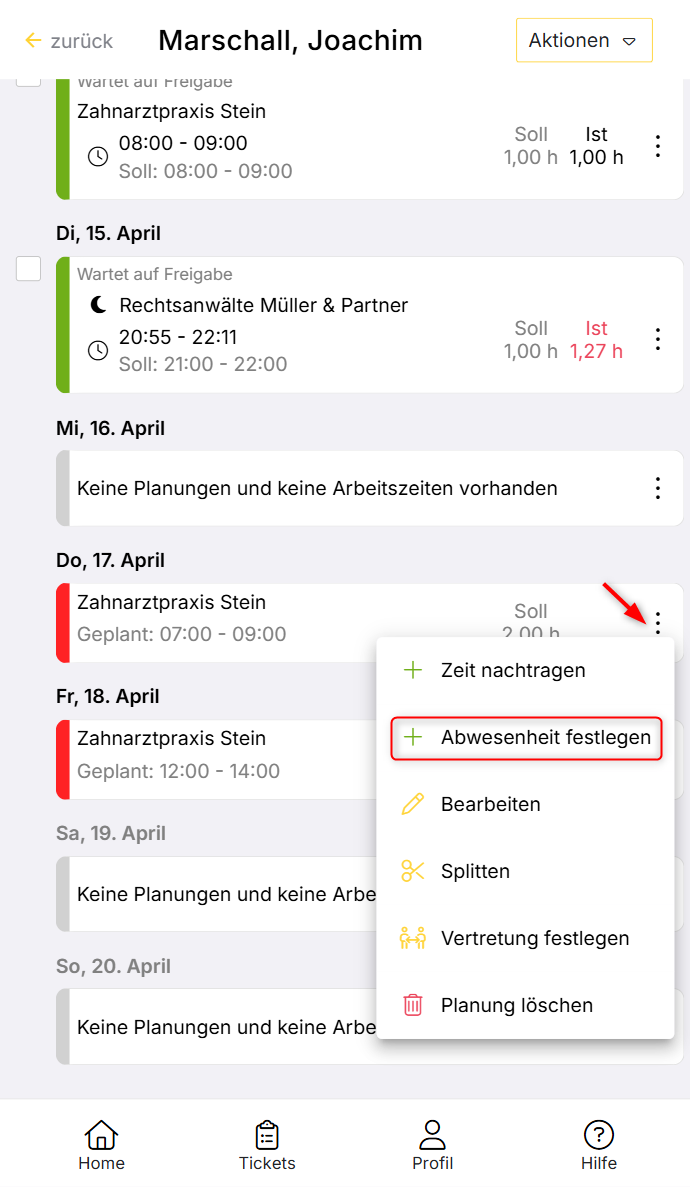Viewport: 690px width, 1187px height.
Task: Open the Aktionen dropdown
Action: pos(584,41)
